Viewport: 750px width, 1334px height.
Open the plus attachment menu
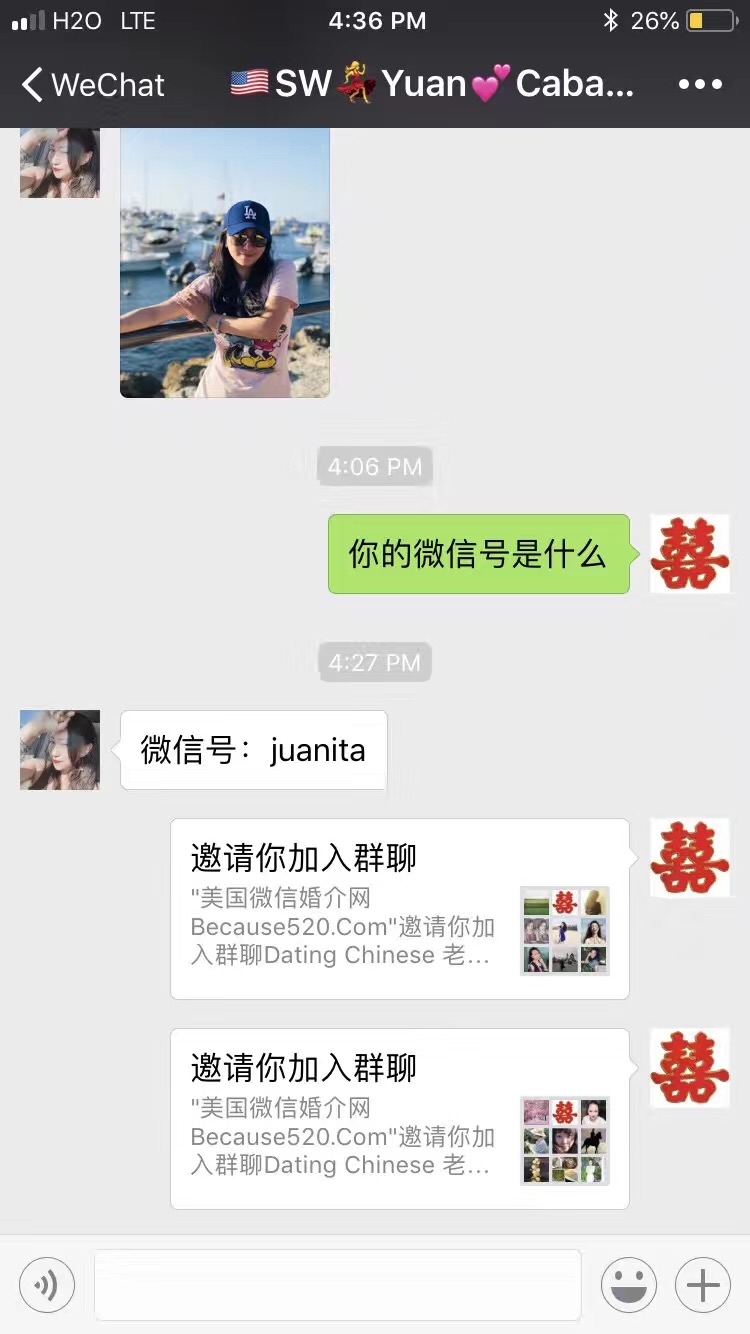[x=703, y=1285]
